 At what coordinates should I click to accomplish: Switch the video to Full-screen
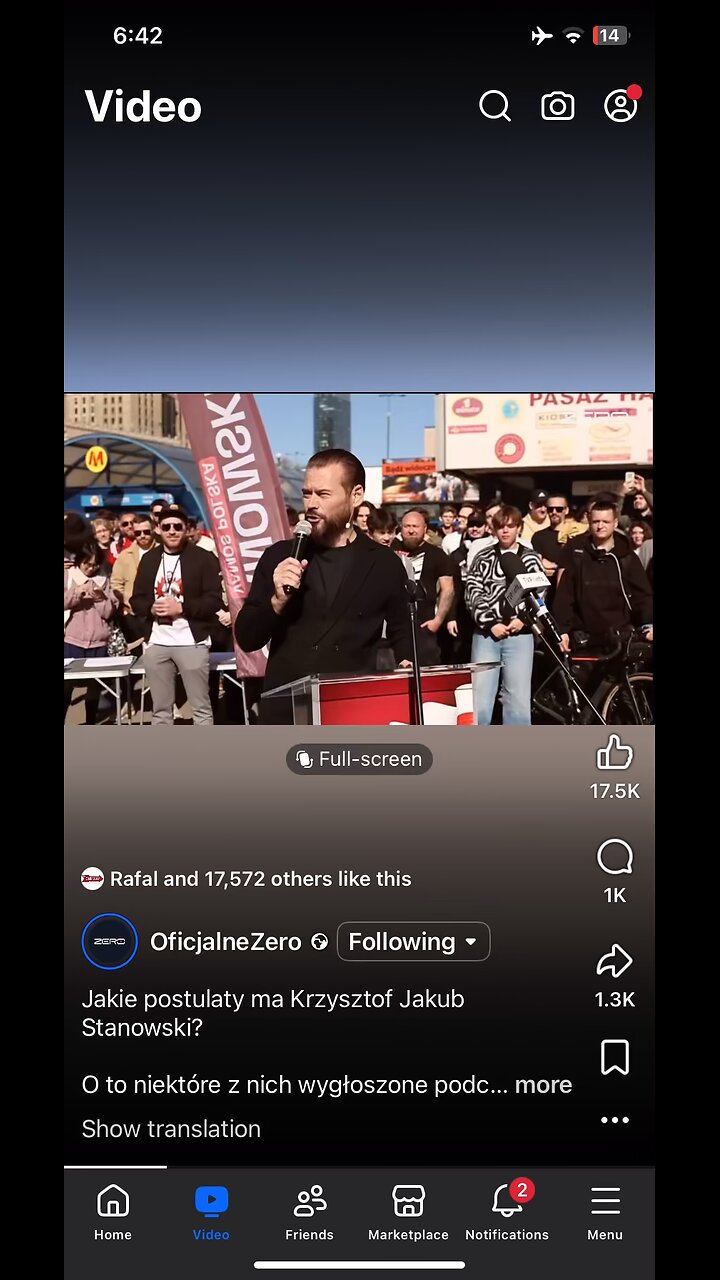click(359, 759)
